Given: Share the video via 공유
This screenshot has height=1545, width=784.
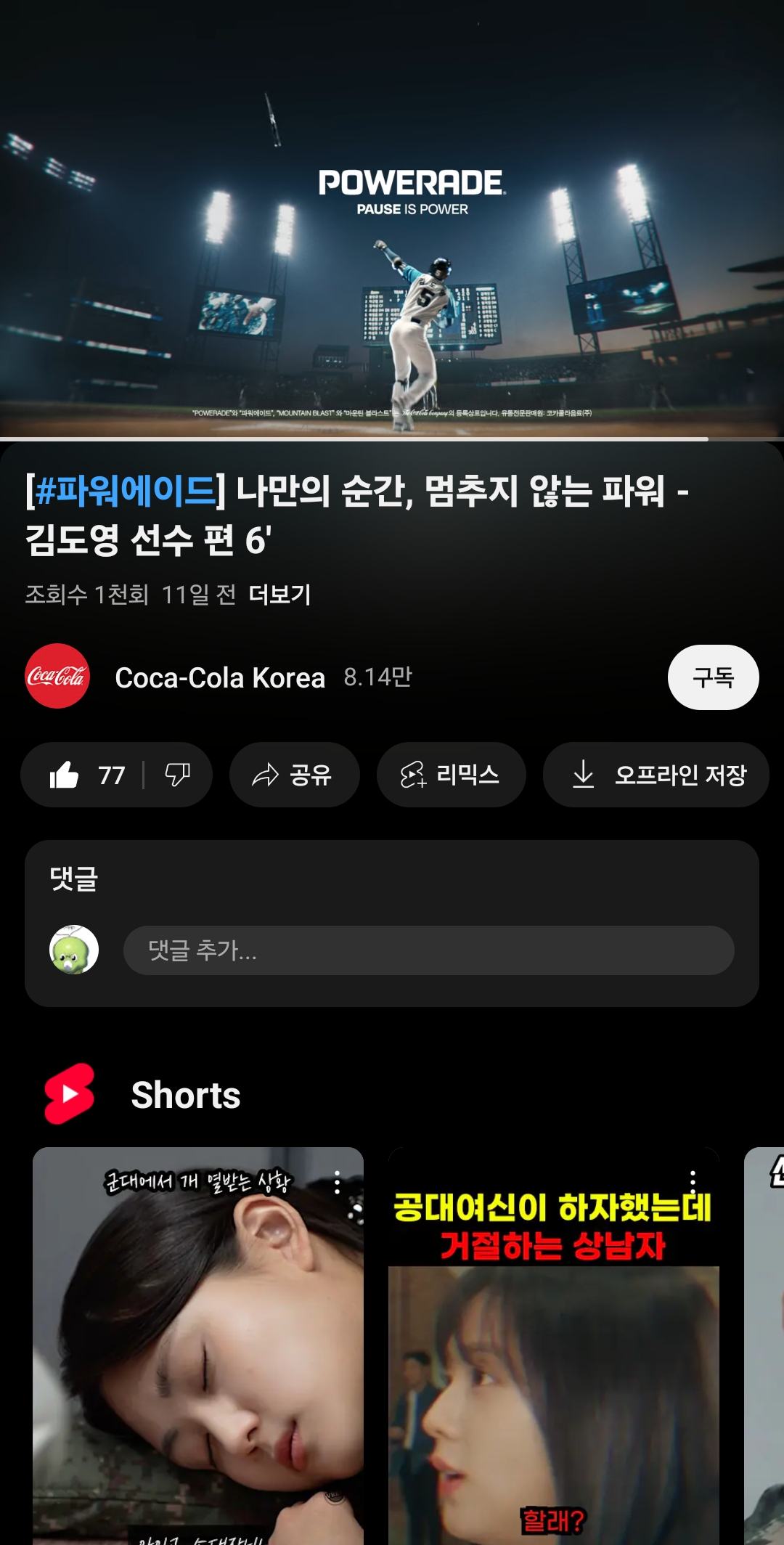Looking at the screenshot, I should click(294, 775).
